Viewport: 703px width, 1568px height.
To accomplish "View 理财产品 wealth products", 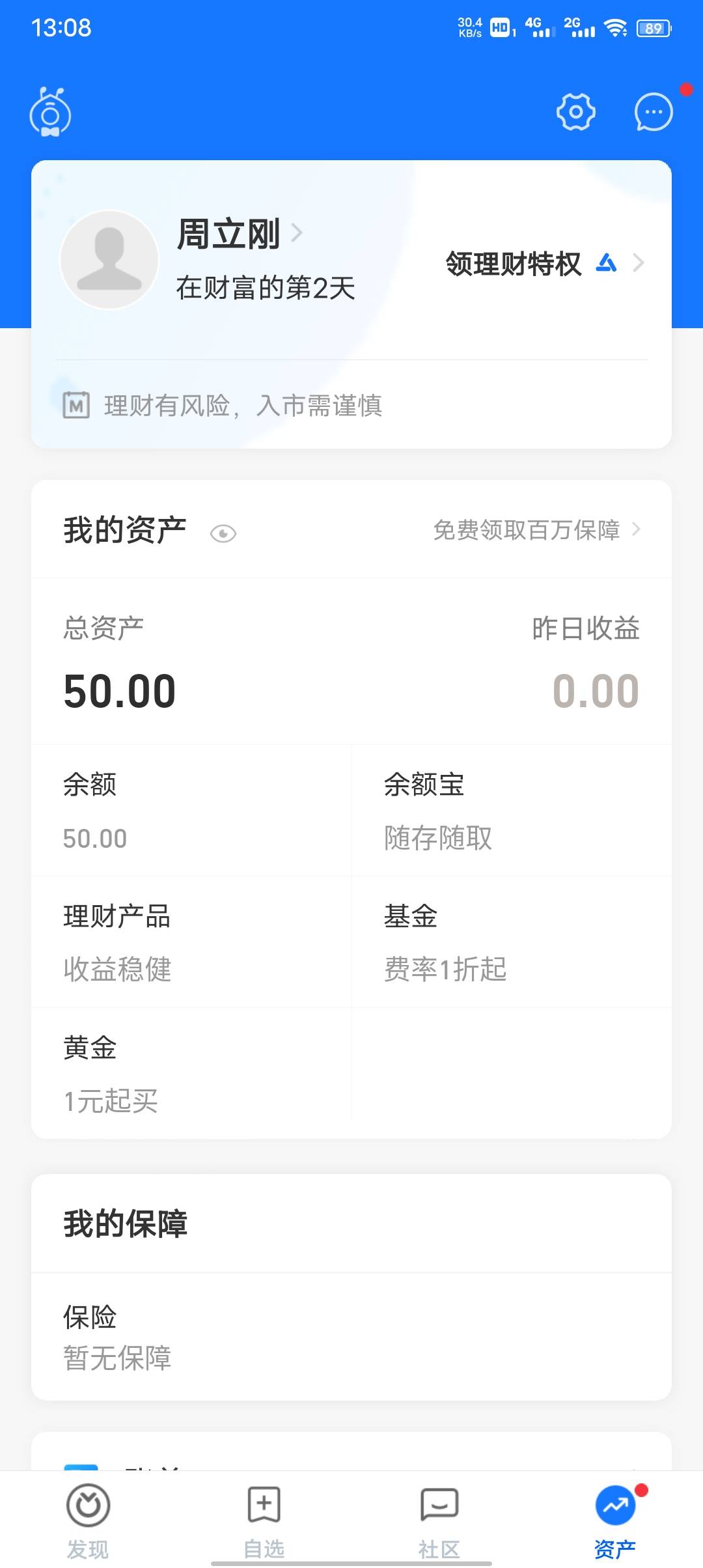I will [191, 942].
